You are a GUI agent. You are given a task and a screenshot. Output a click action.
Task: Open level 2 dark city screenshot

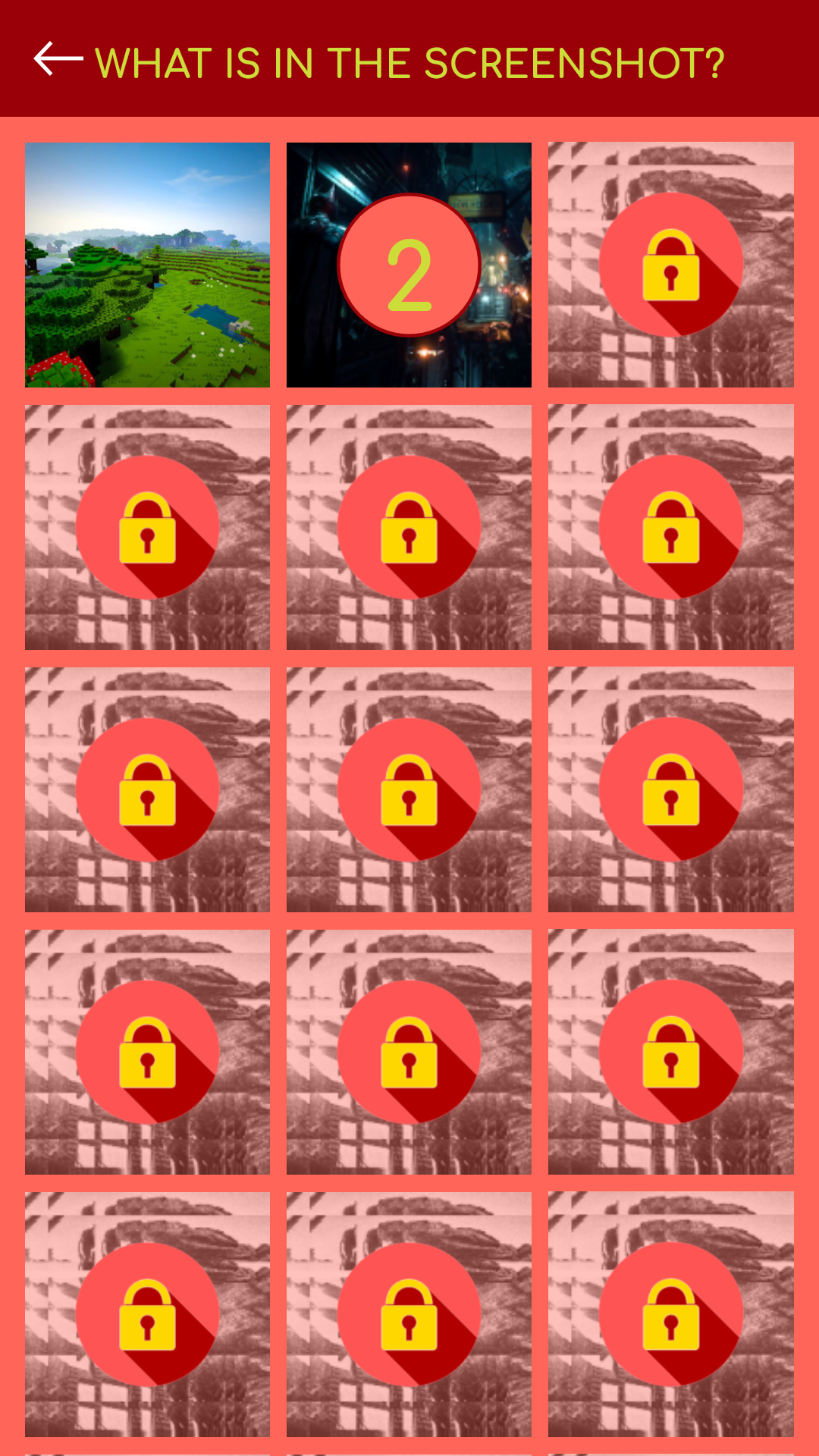(x=409, y=265)
